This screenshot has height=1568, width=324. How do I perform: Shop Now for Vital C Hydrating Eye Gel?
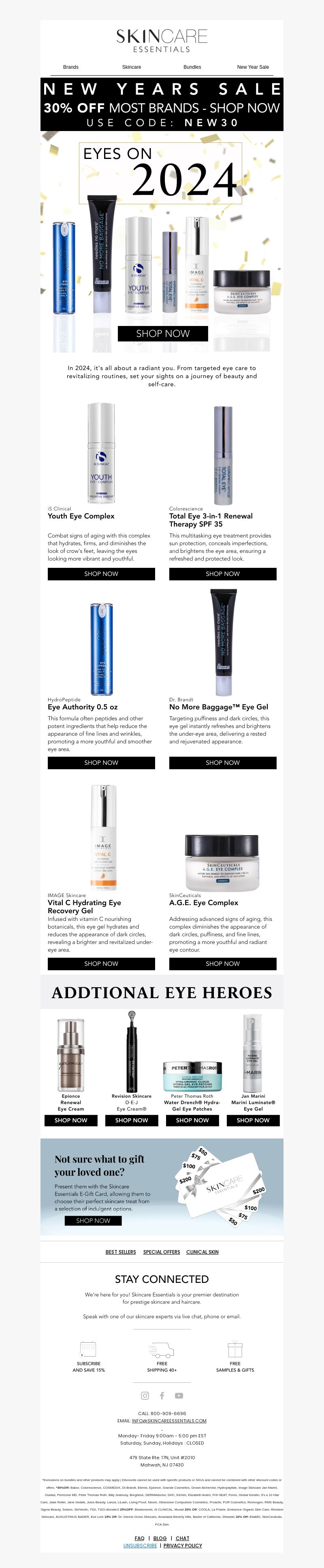101,963
